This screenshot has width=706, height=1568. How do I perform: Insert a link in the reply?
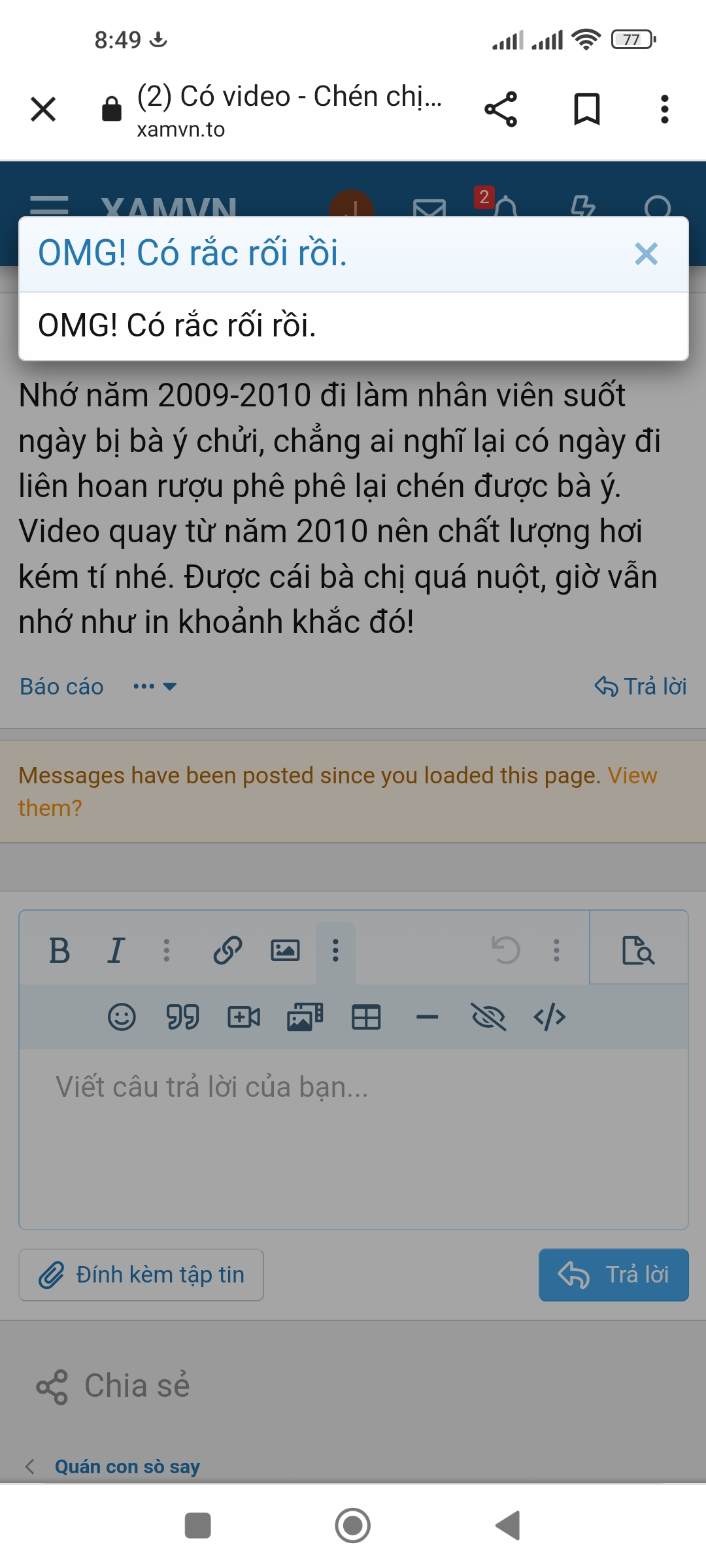point(227,951)
